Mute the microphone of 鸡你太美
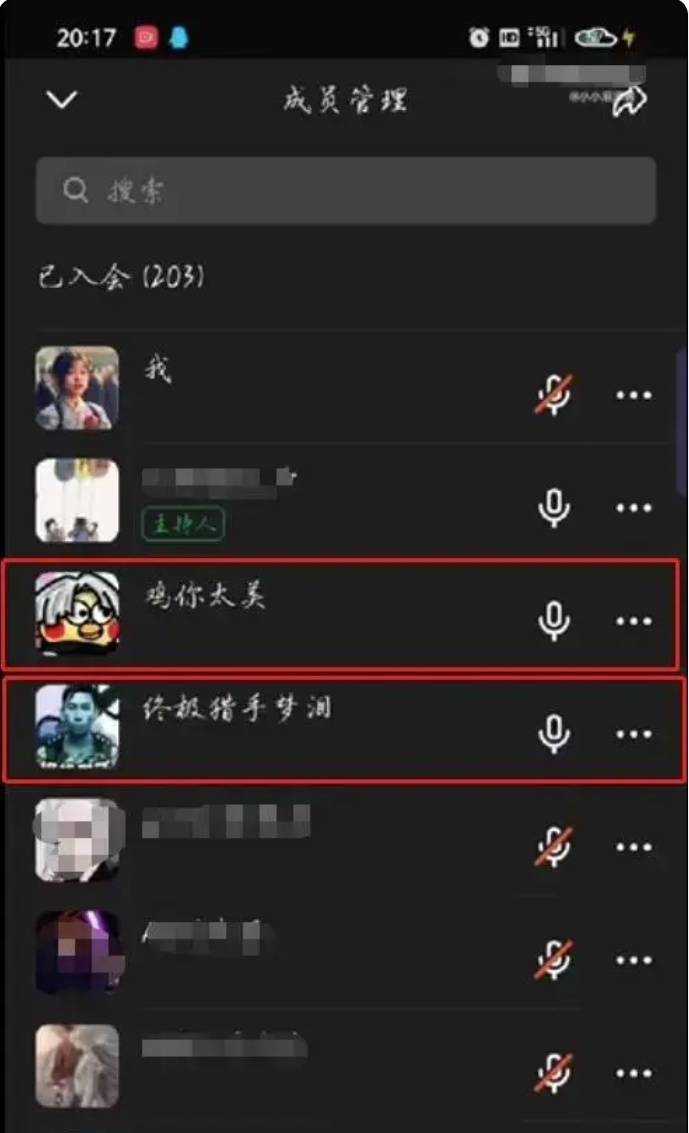This screenshot has height=1133, width=689. pyautogui.click(x=554, y=621)
